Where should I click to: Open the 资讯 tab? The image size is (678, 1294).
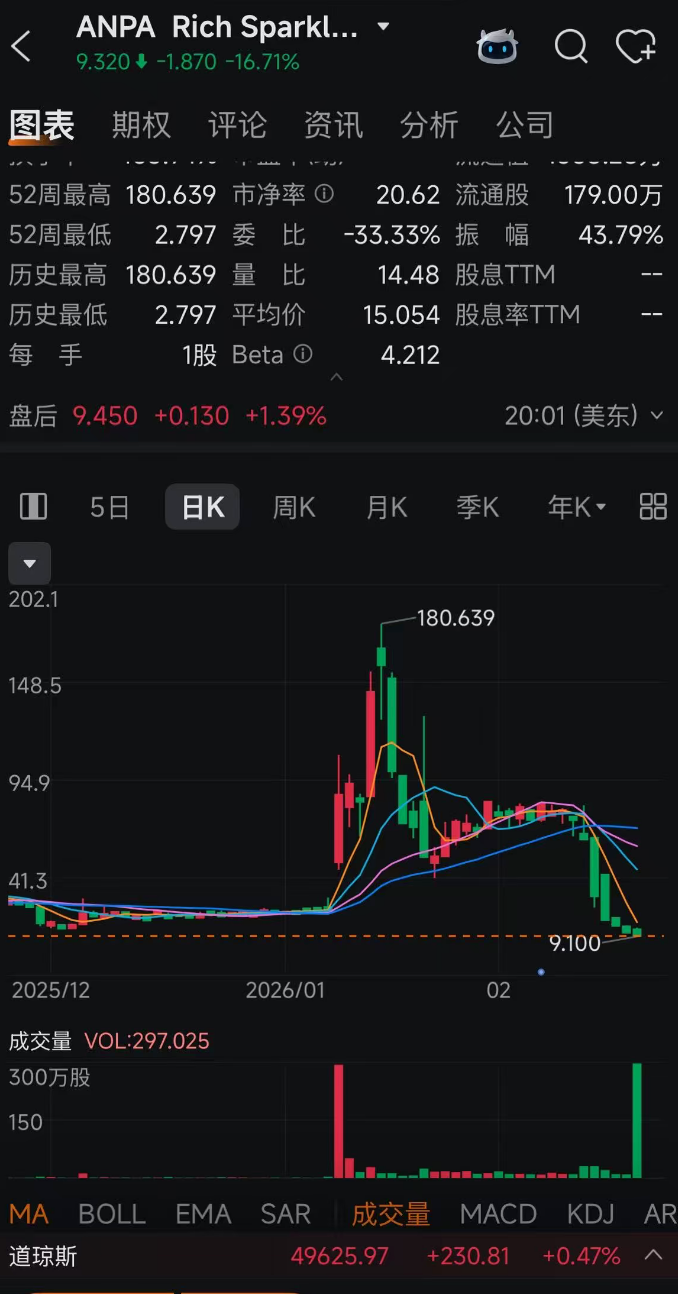[333, 125]
